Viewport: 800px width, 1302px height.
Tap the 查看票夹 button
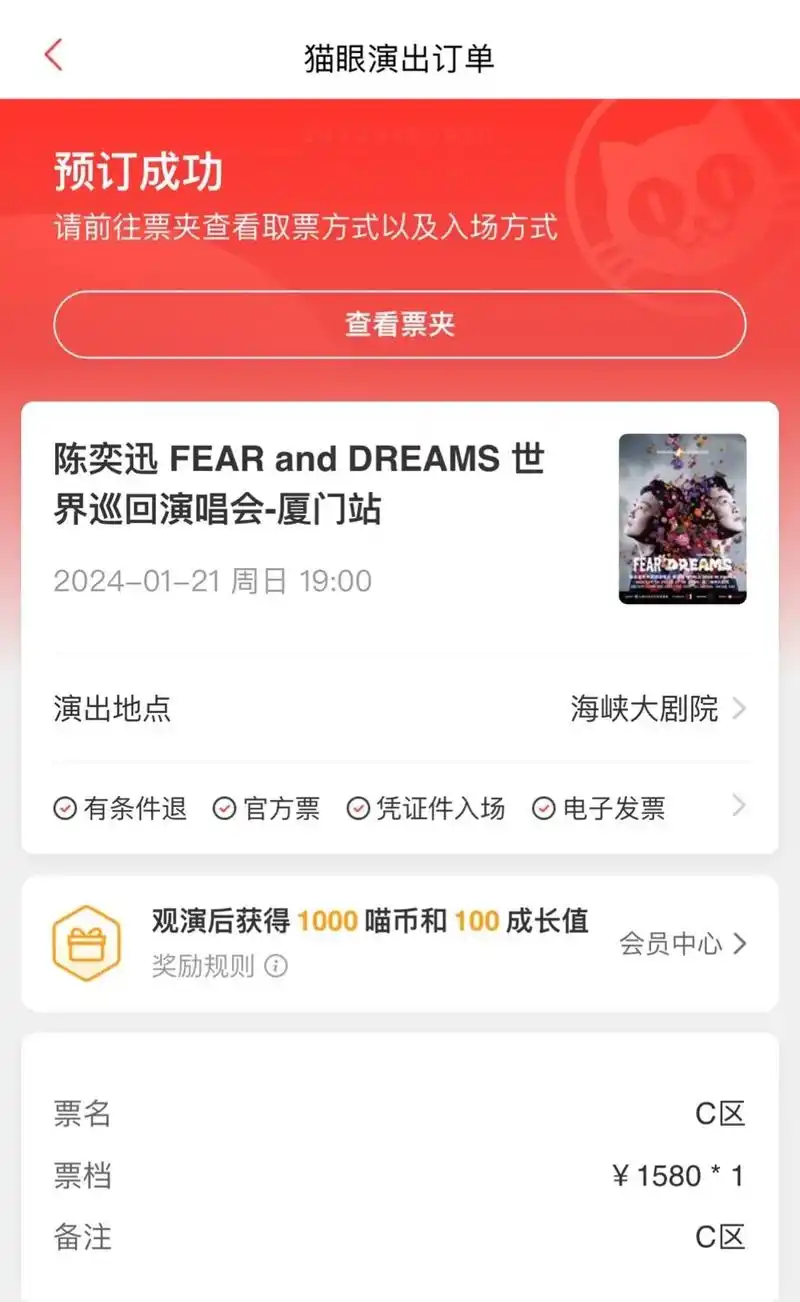pos(400,324)
